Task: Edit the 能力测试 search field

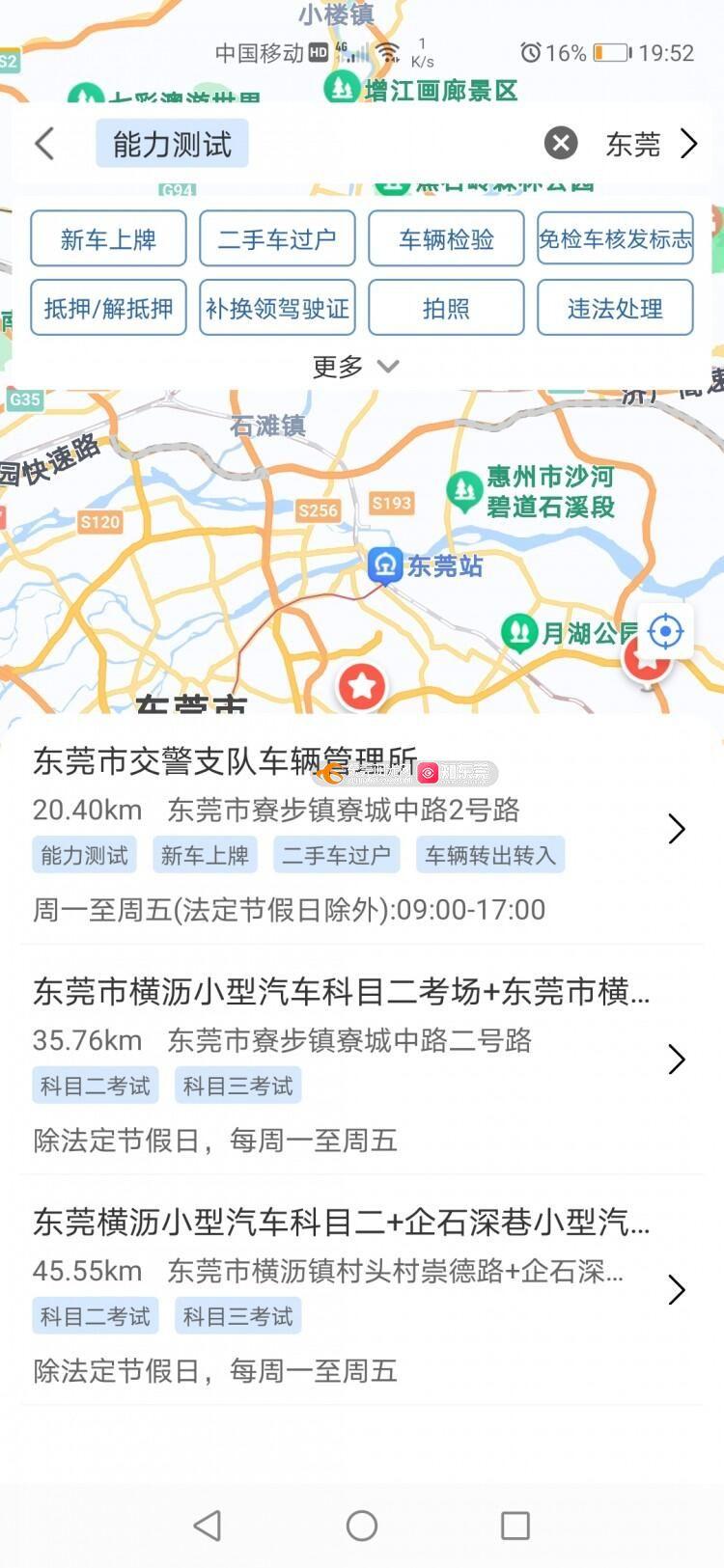Action: click(172, 144)
